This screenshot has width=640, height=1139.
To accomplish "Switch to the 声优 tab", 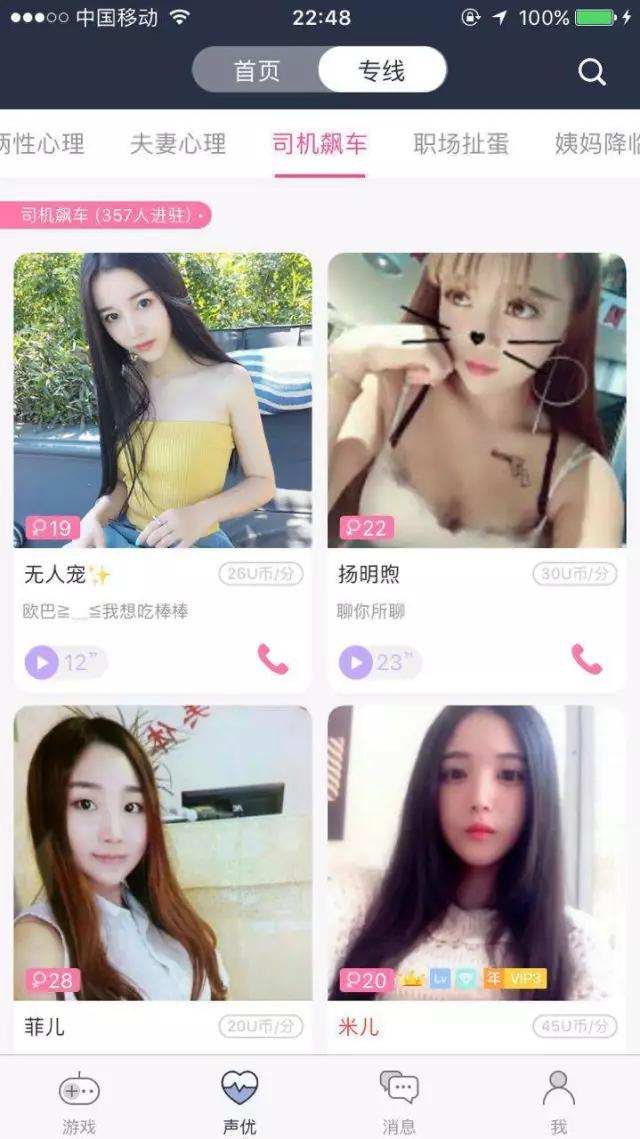I will pyautogui.click(x=240, y=1100).
